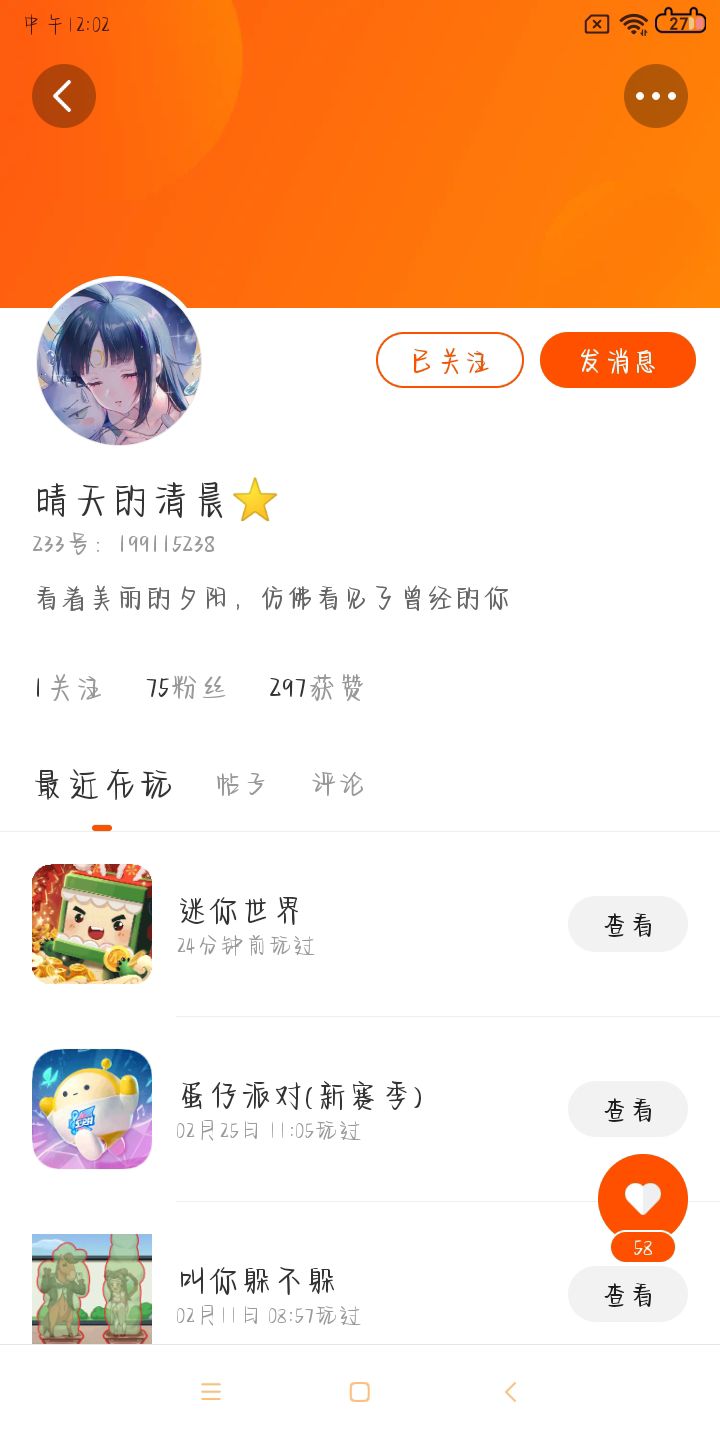View the user's profile avatar
This screenshot has height=1440, width=720.
(x=119, y=362)
